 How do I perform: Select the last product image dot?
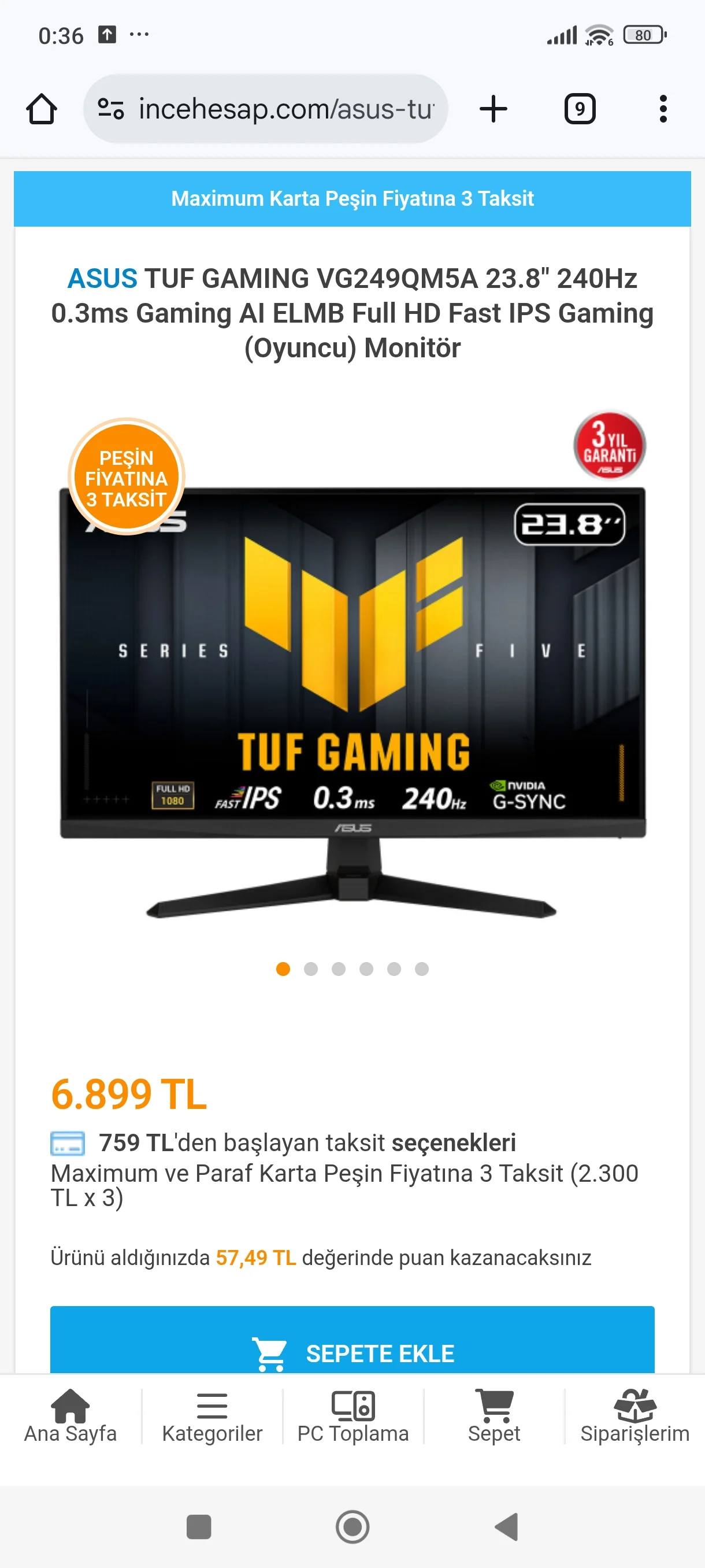click(421, 969)
